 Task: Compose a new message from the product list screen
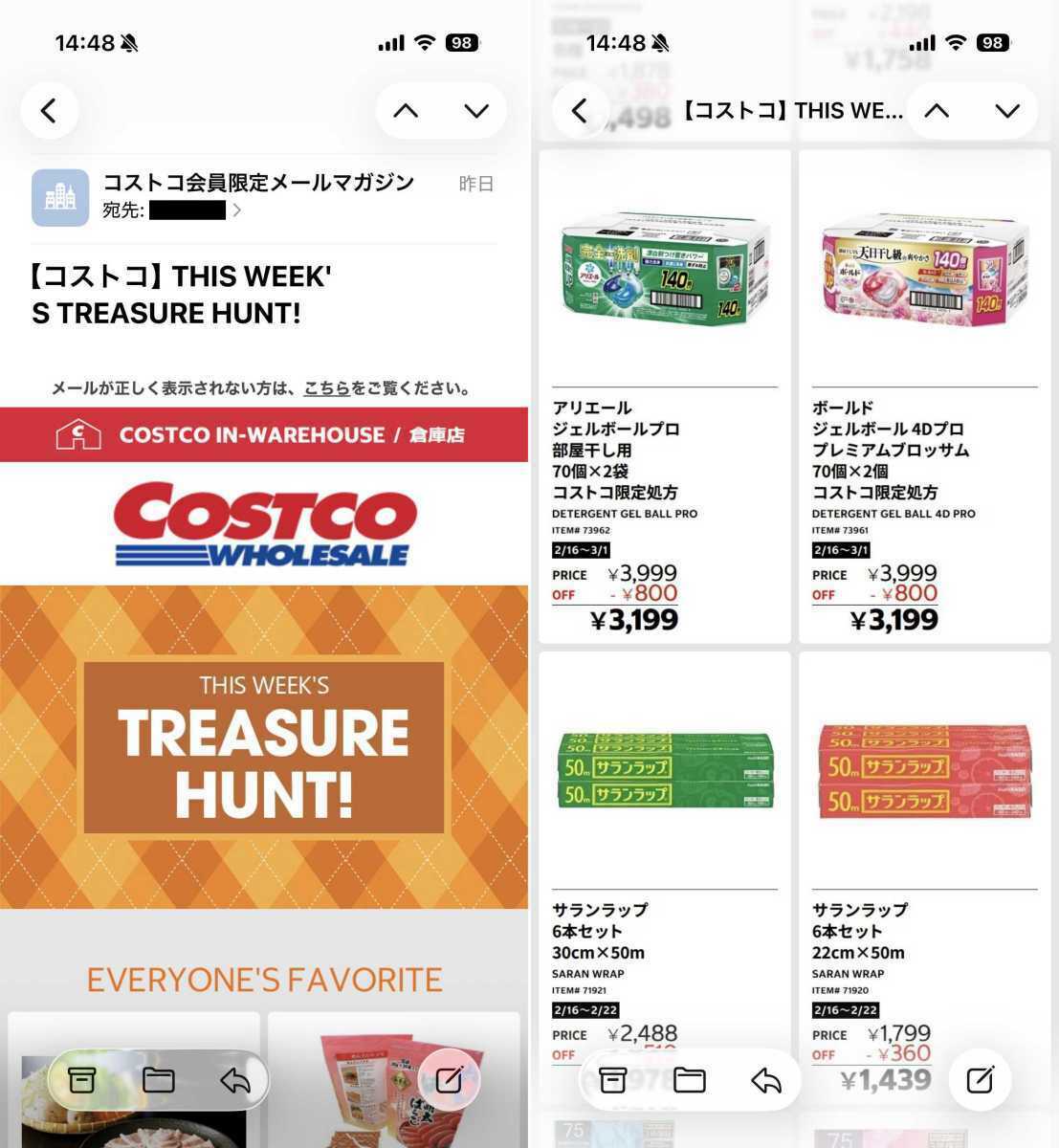click(980, 1080)
